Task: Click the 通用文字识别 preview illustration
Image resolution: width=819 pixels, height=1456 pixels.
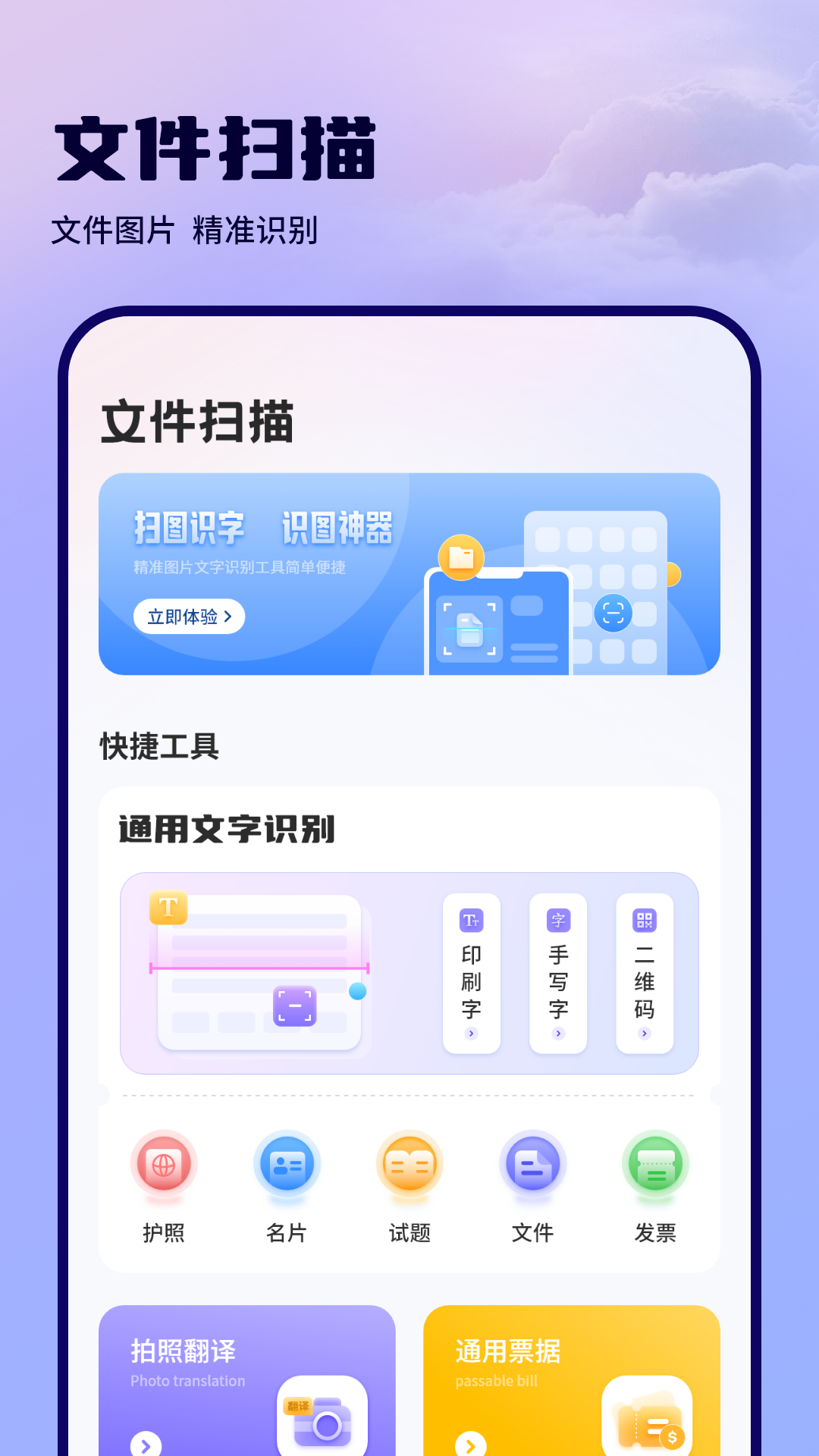Action: (260, 974)
